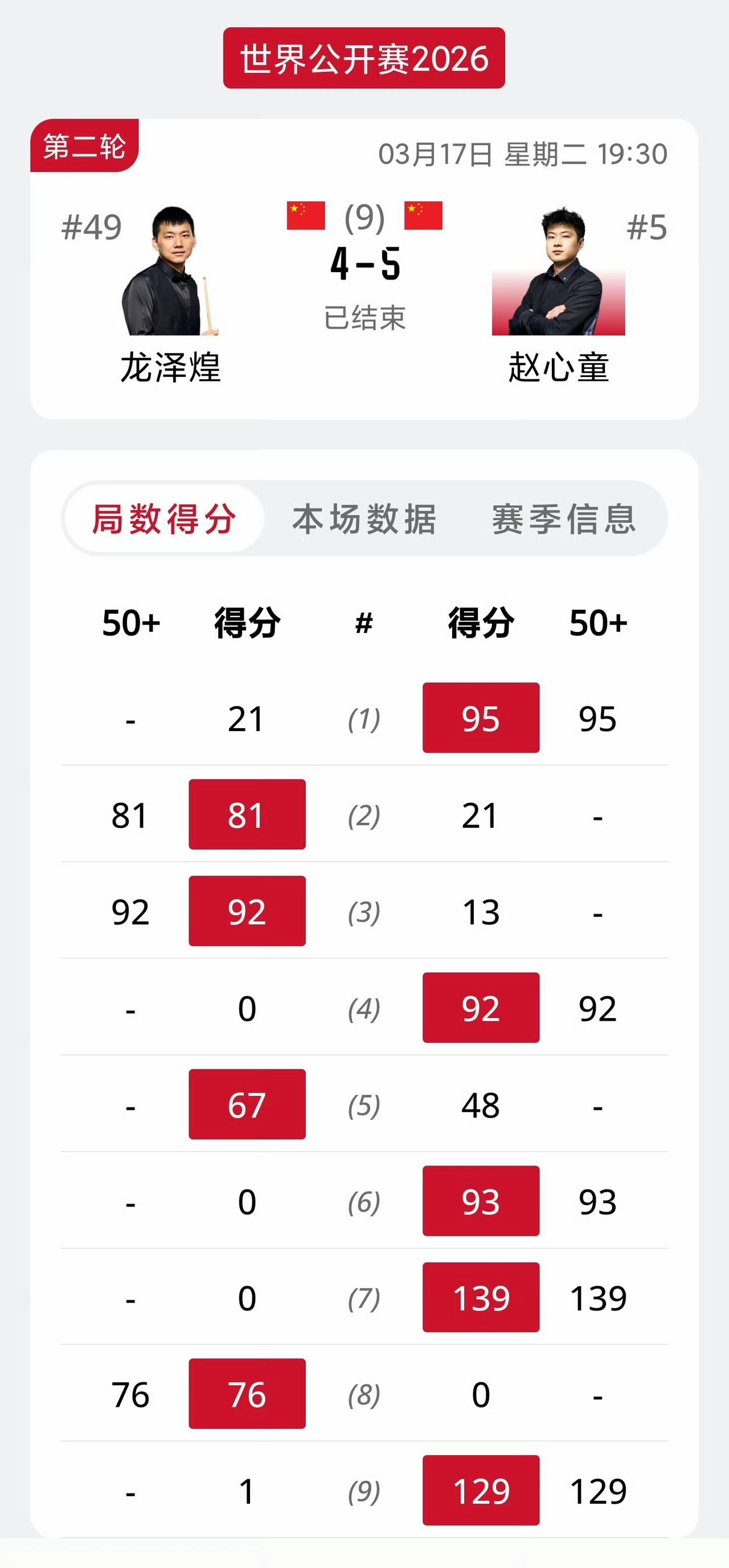Expand frame (1) row details
This screenshot has height=1568, width=729.
coord(364,720)
